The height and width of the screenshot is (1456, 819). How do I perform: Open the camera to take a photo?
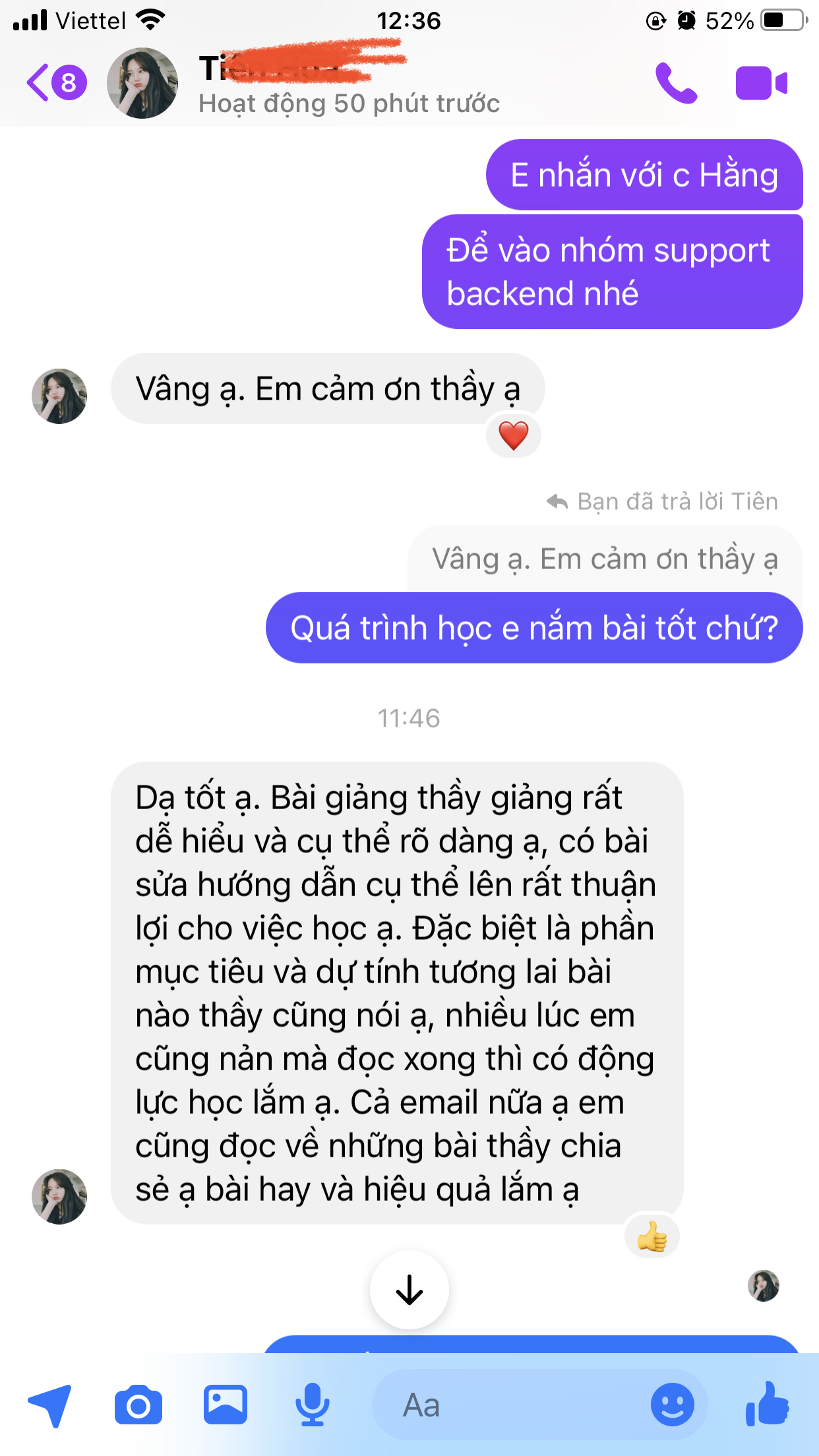pos(138,1405)
